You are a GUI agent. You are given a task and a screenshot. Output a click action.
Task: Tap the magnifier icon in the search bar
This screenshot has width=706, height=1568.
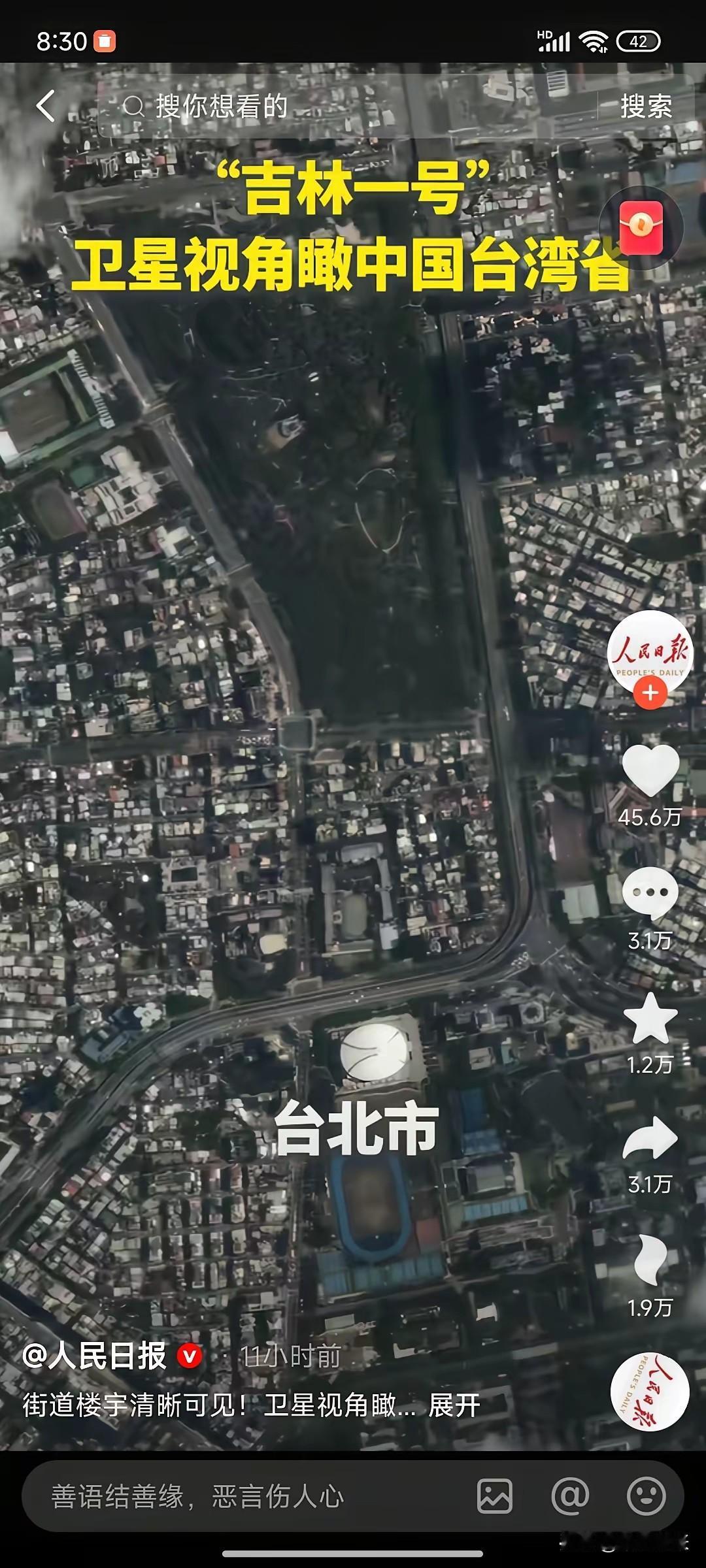pos(135,105)
